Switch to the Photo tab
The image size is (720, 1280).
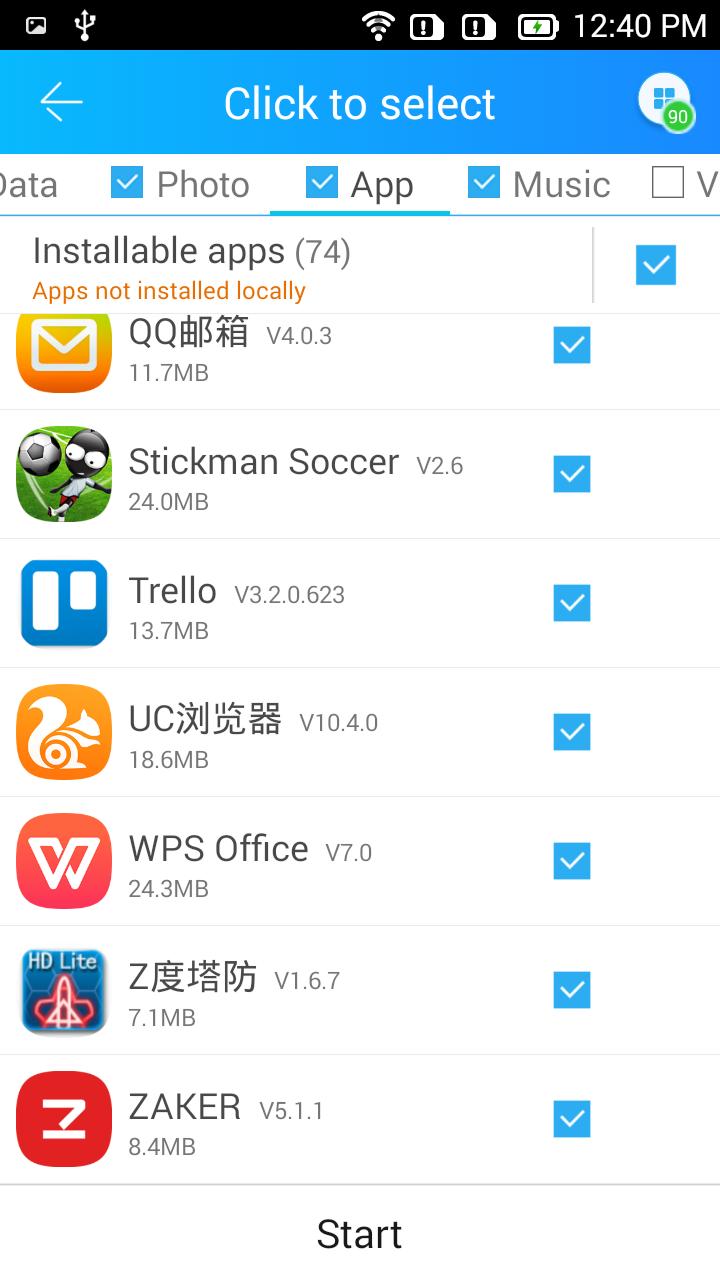coord(202,184)
